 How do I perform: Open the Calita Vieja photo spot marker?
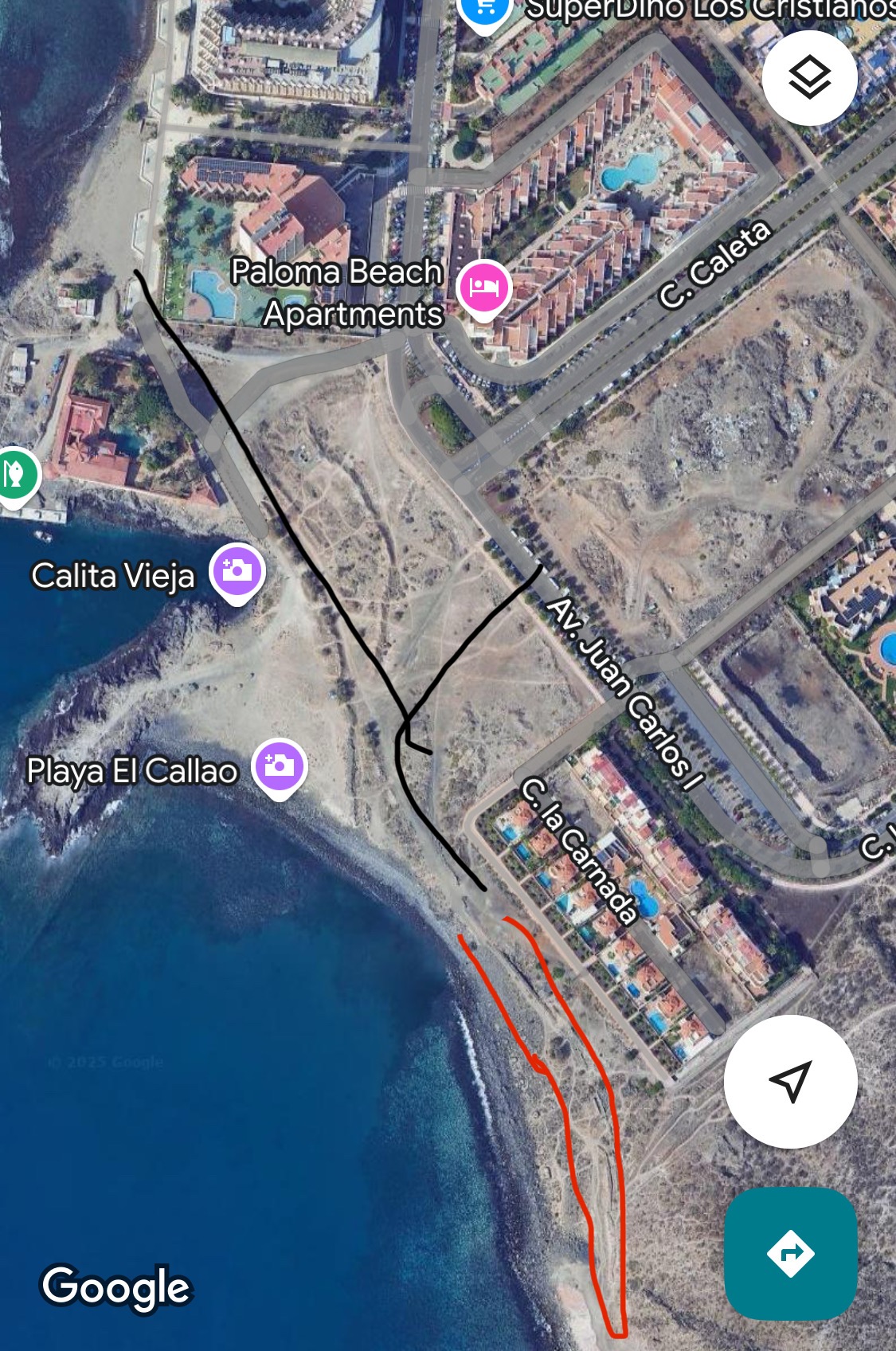237,570
